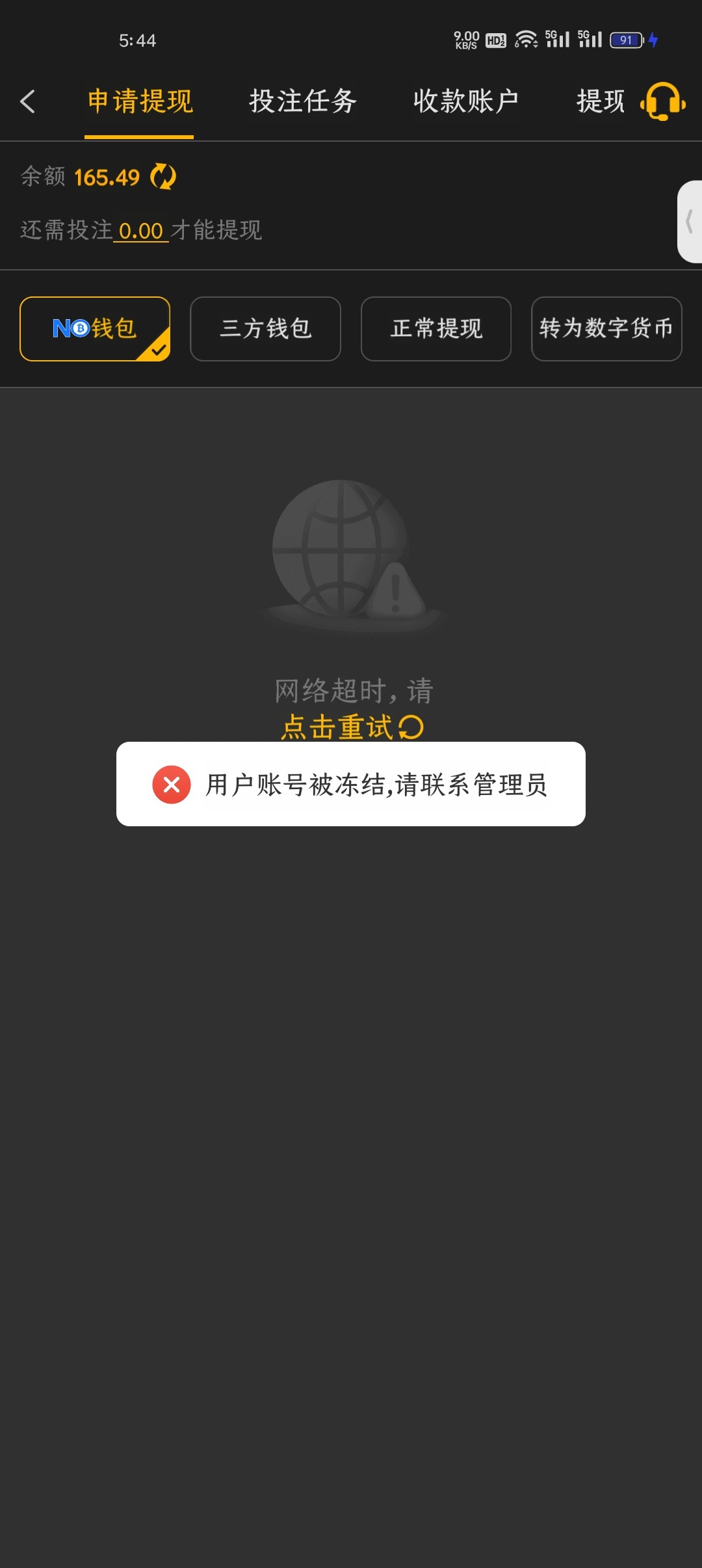Image resolution: width=702 pixels, height=1568 pixels.
Task: Select 正常提现 withdrawal method
Action: (x=436, y=329)
